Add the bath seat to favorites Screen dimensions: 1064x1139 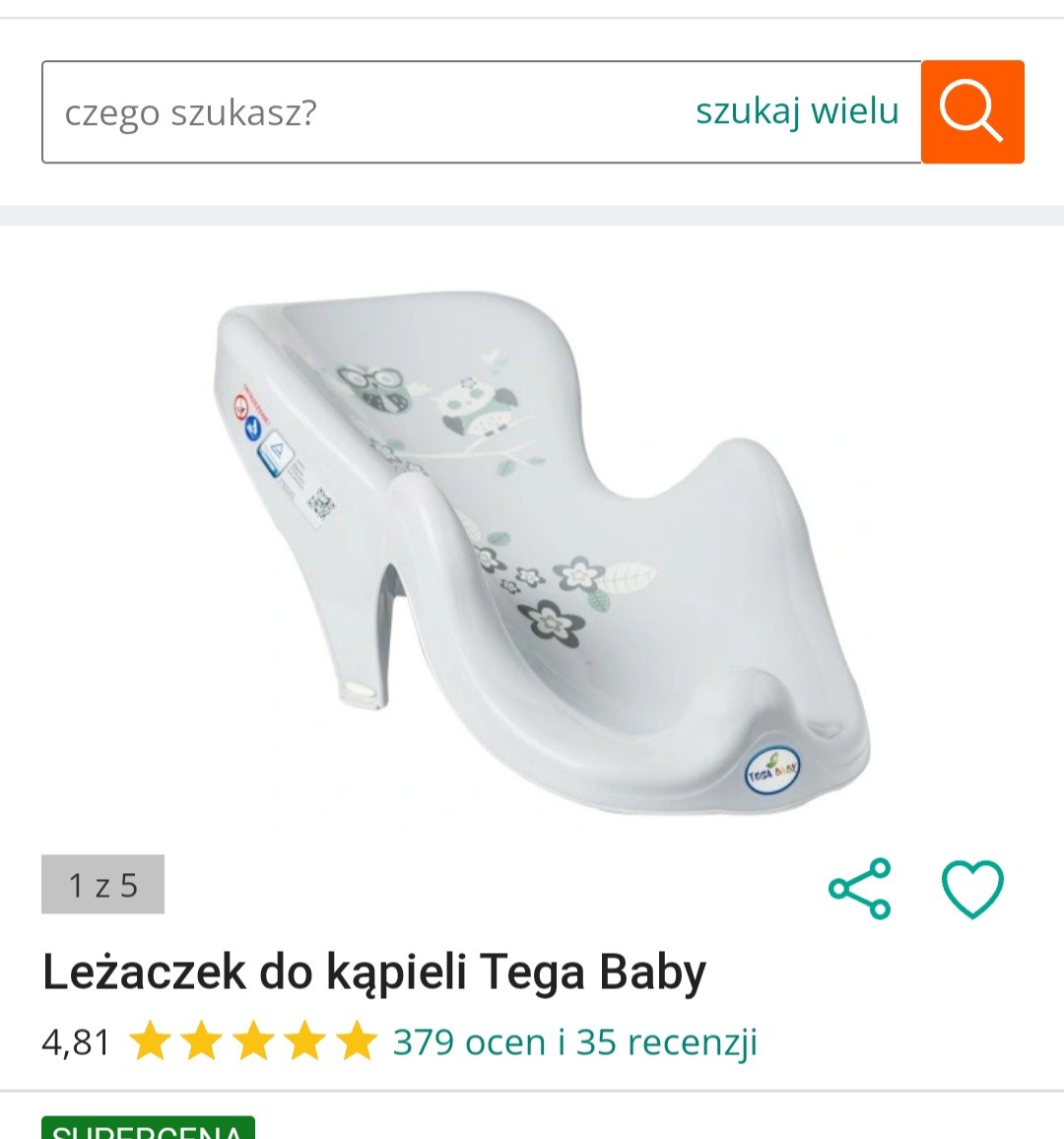point(971,889)
